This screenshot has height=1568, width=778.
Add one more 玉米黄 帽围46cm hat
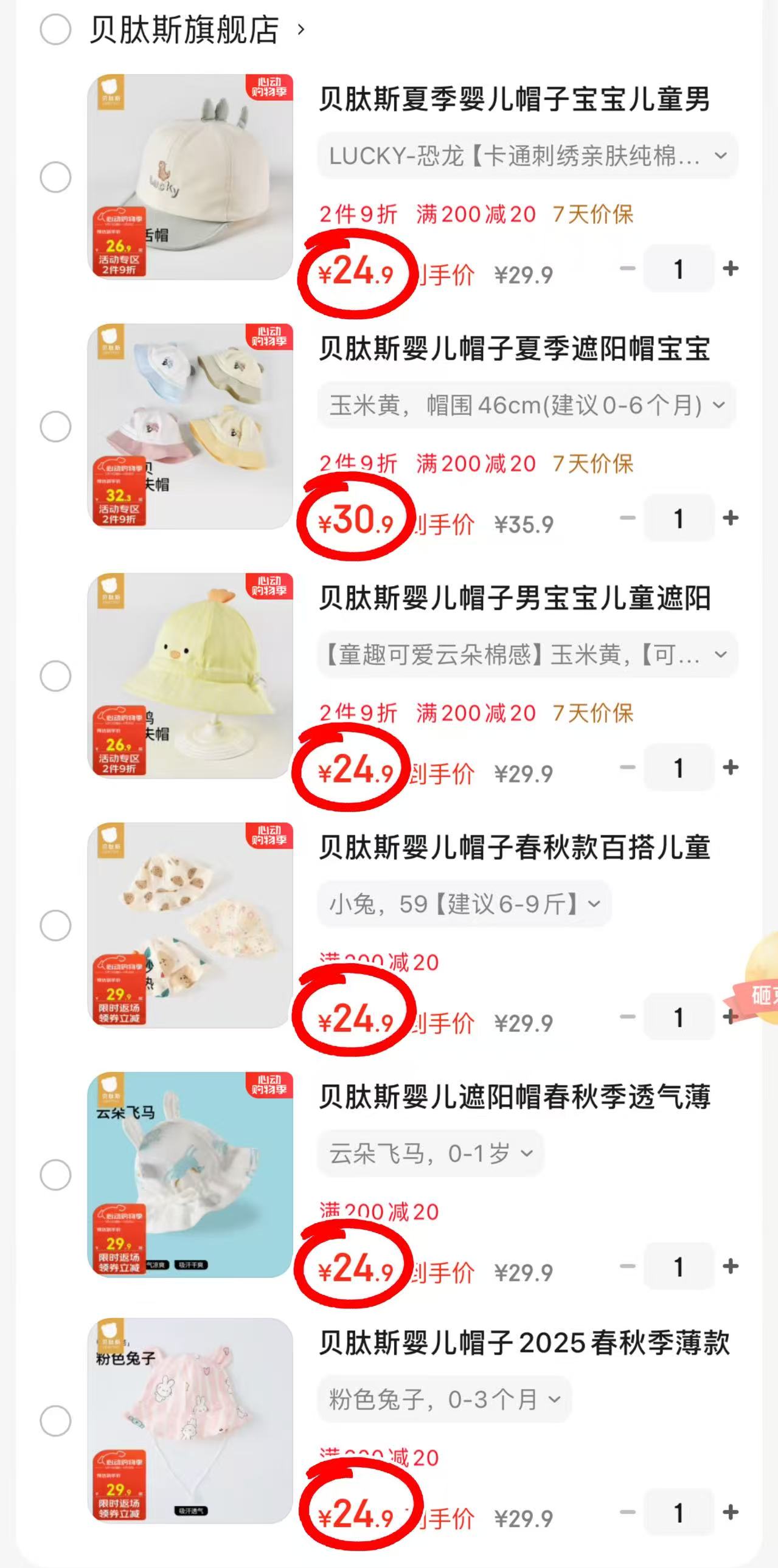pyautogui.click(x=731, y=518)
